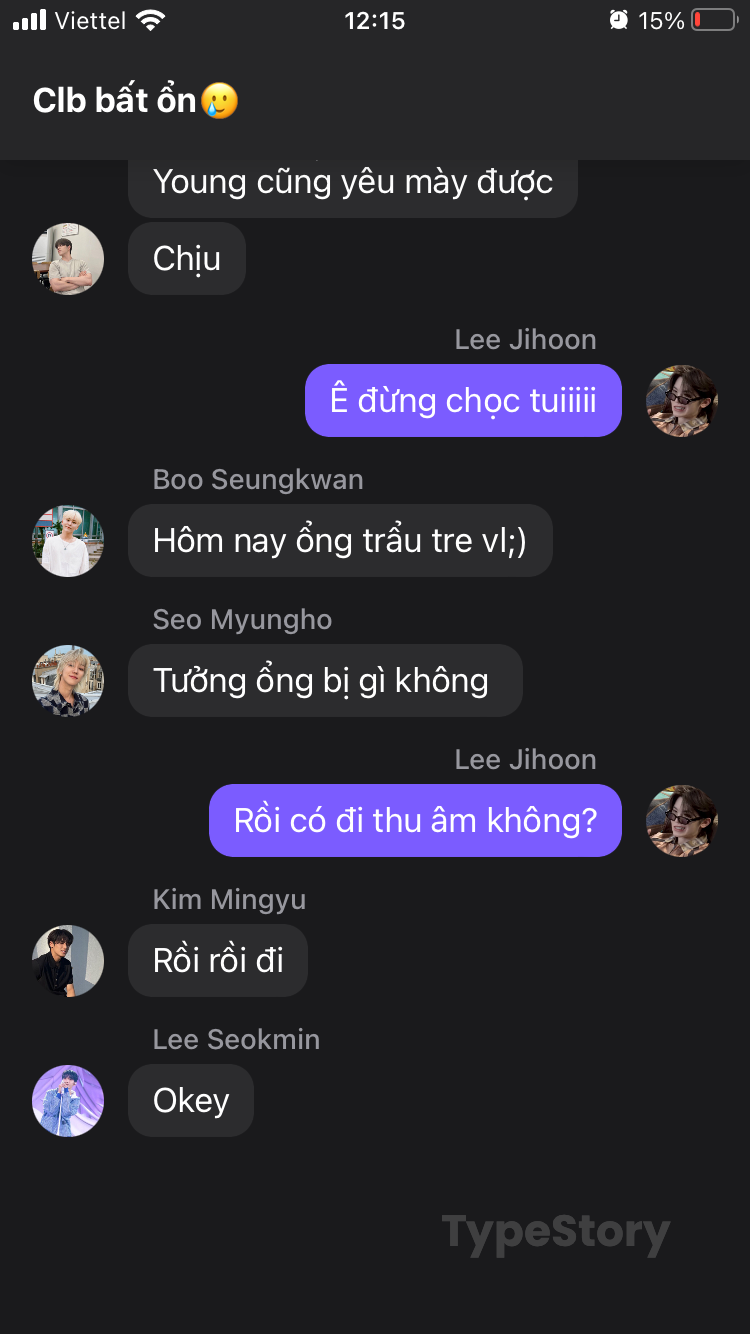The width and height of the screenshot is (750, 1334).
Task: View Kim Mingyu's avatar
Action: [68, 961]
